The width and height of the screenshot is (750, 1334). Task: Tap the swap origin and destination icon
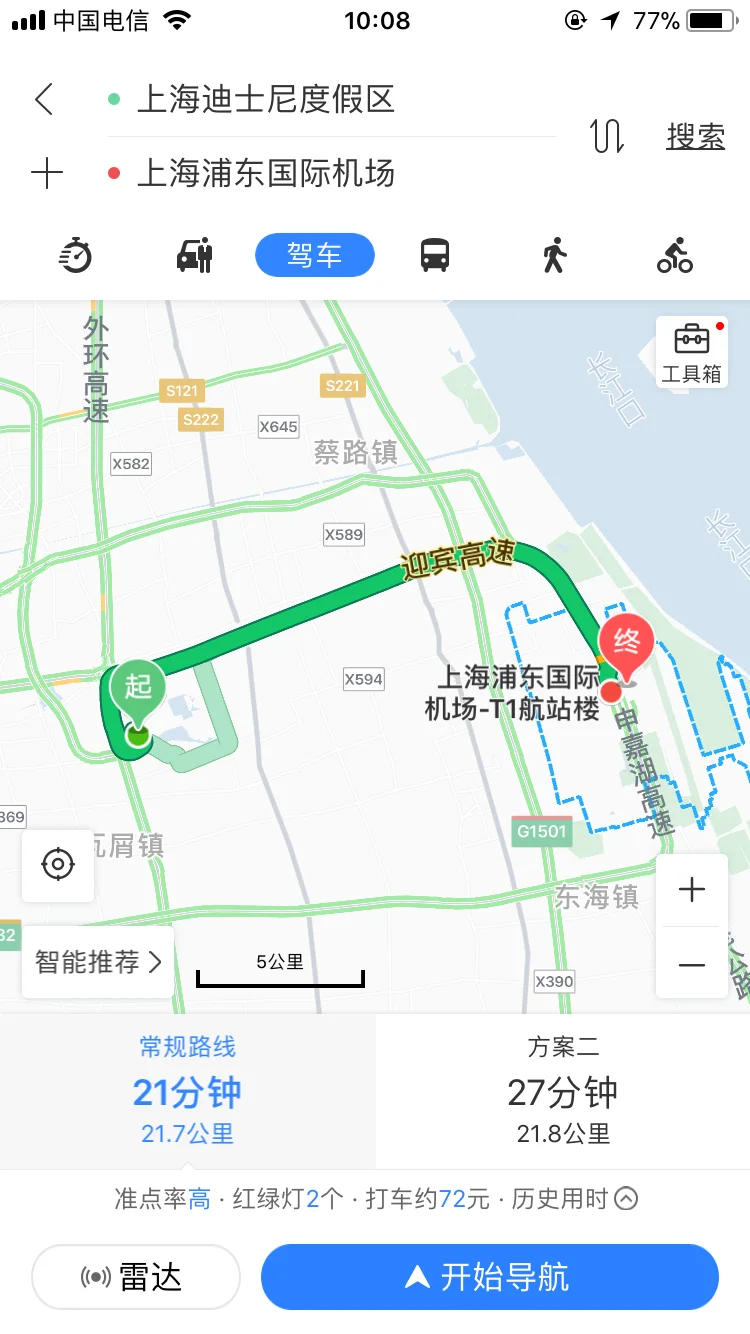pos(606,137)
